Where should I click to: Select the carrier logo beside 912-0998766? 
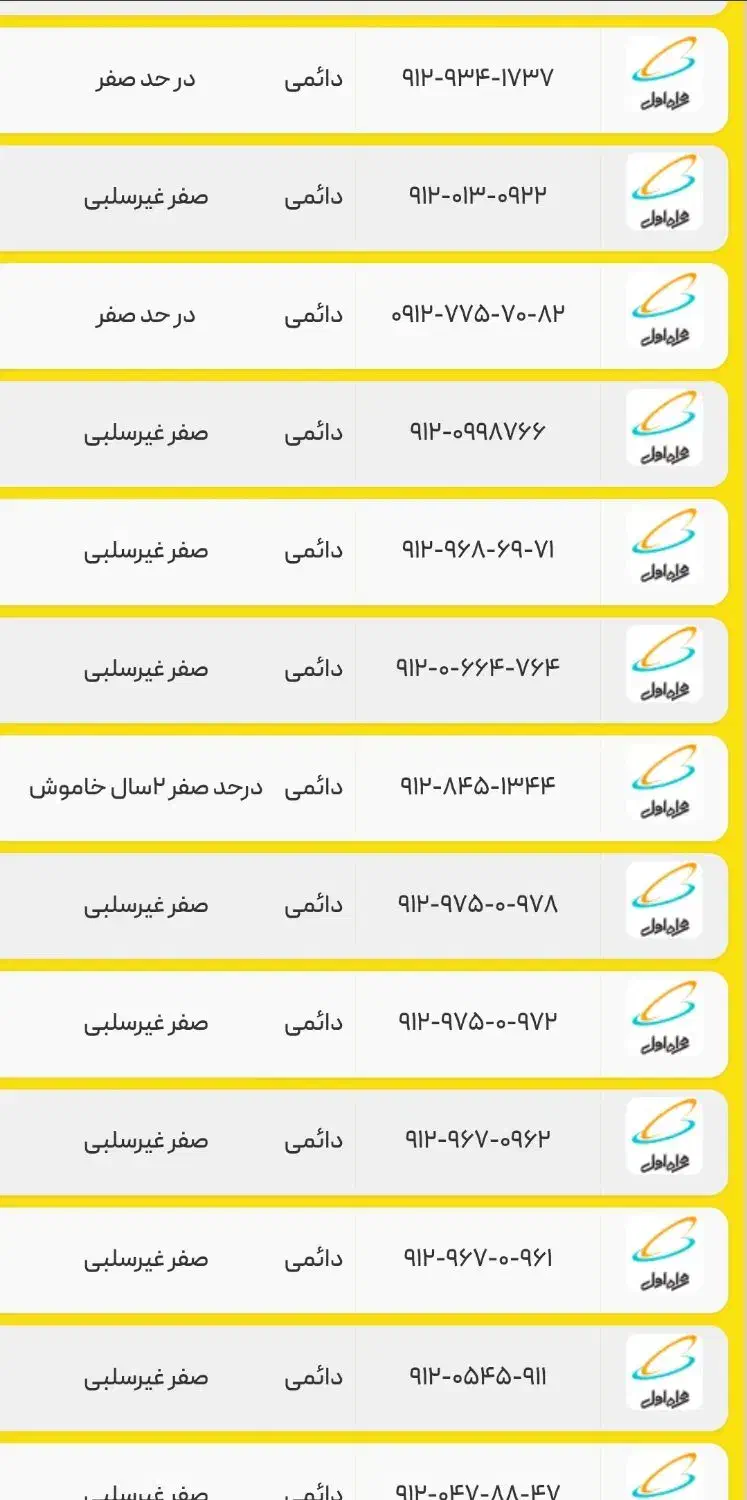click(x=665, y=432)
